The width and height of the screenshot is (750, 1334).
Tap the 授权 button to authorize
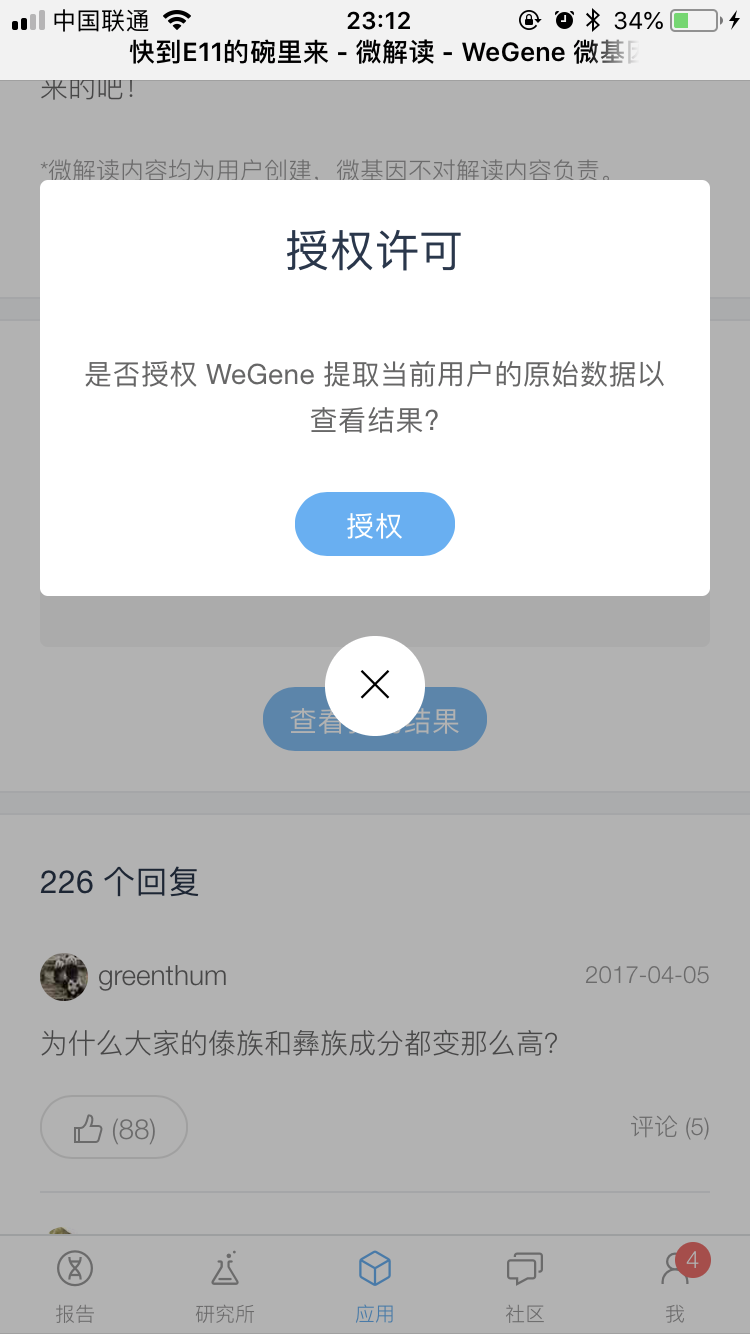[x=374, y=524]
